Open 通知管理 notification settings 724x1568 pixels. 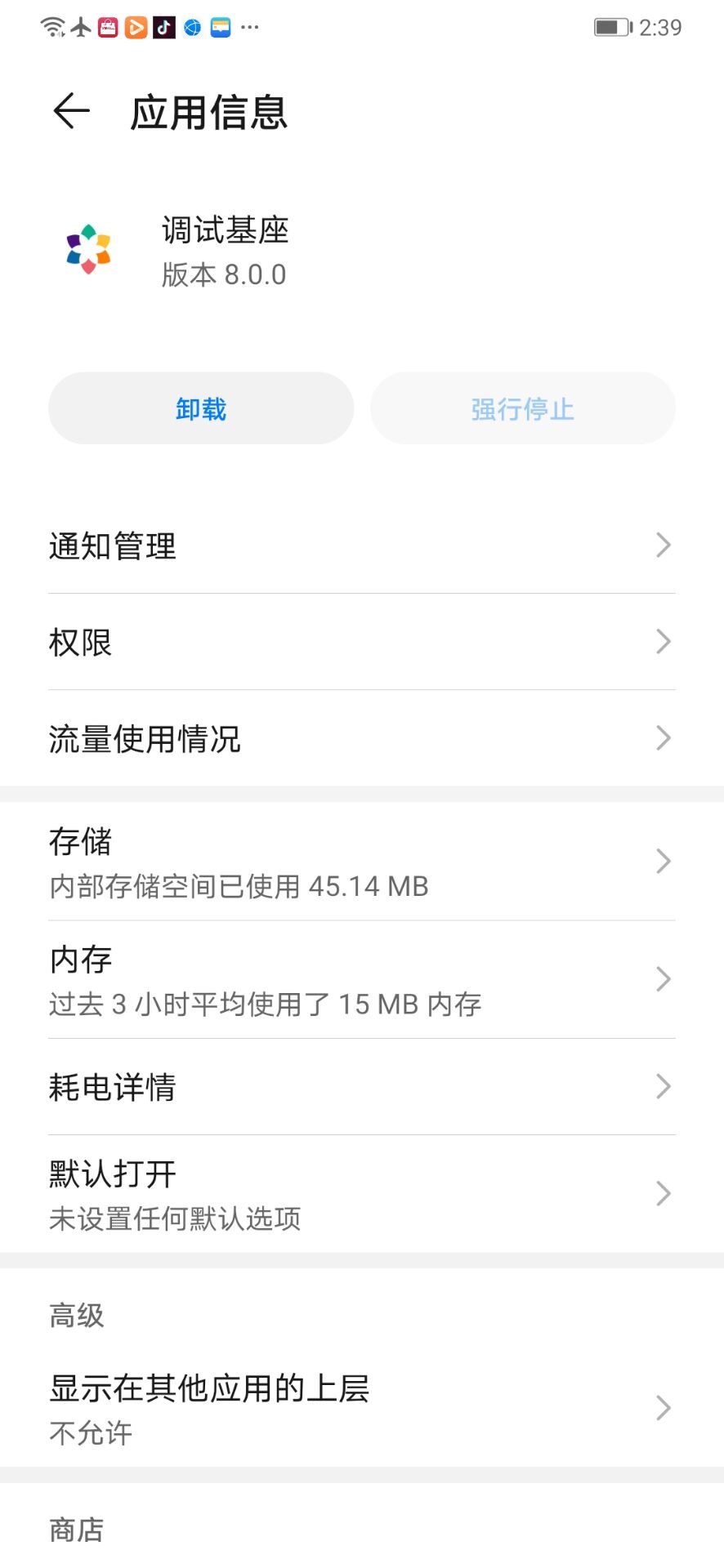[361, 546]
